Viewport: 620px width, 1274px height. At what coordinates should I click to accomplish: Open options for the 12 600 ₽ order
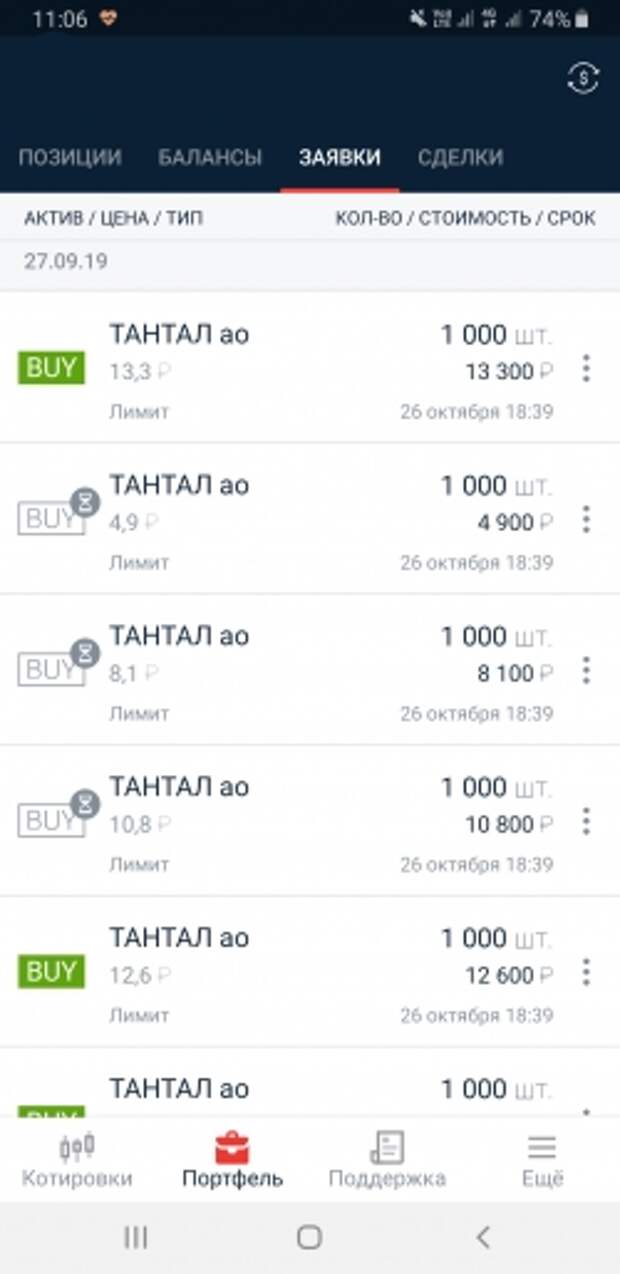586,973
